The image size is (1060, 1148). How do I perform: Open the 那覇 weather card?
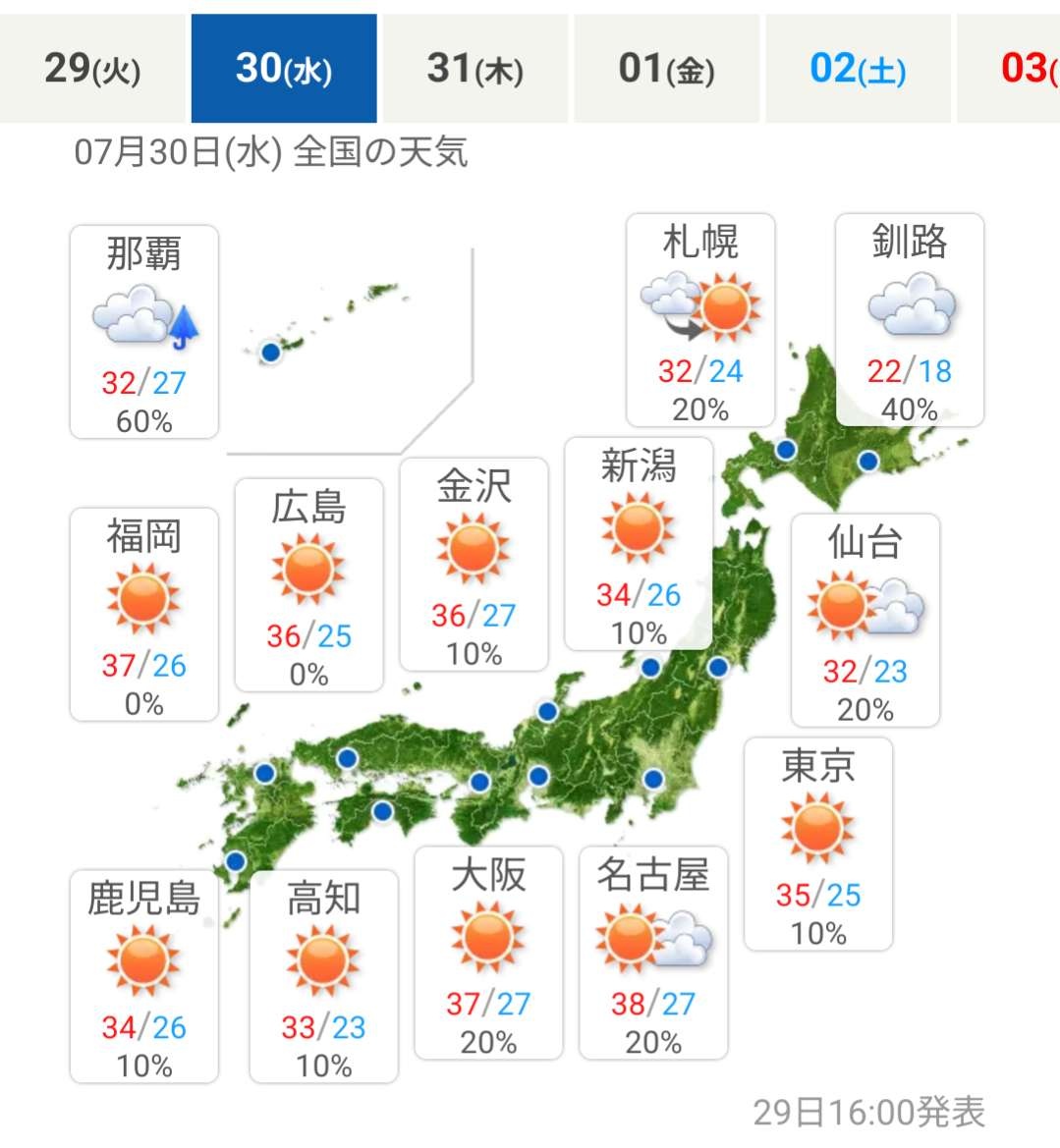point(144,332)
